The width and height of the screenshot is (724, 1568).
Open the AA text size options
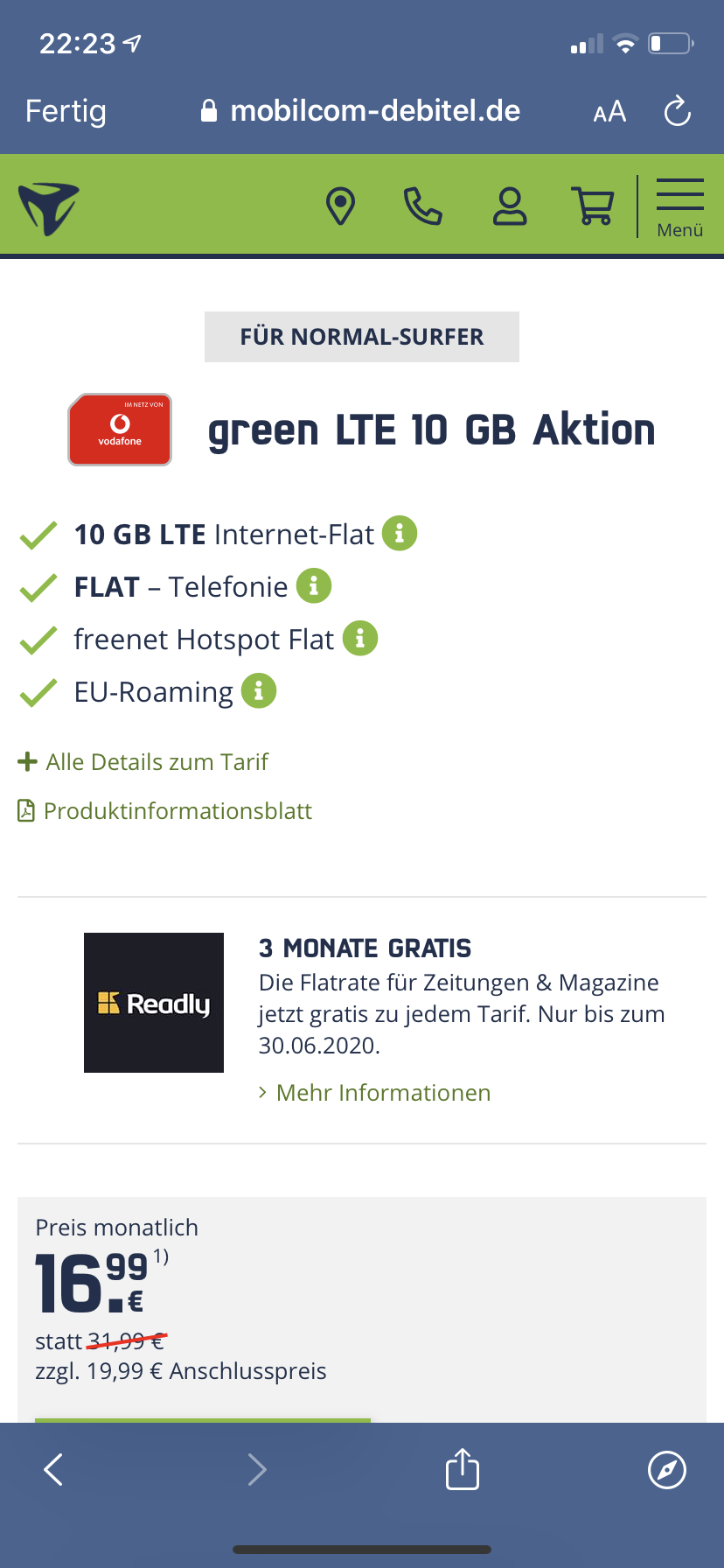pyautogui.click(x=609, y=112)
